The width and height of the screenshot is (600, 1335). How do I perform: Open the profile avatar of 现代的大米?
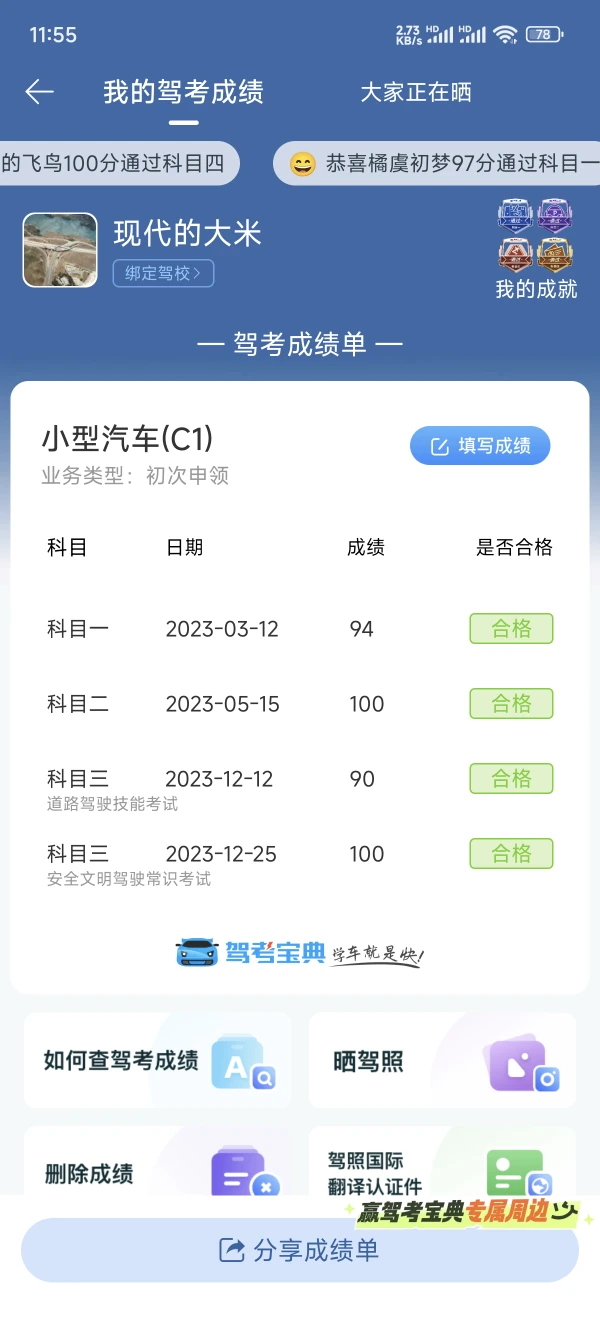click(x=60, y=250)
